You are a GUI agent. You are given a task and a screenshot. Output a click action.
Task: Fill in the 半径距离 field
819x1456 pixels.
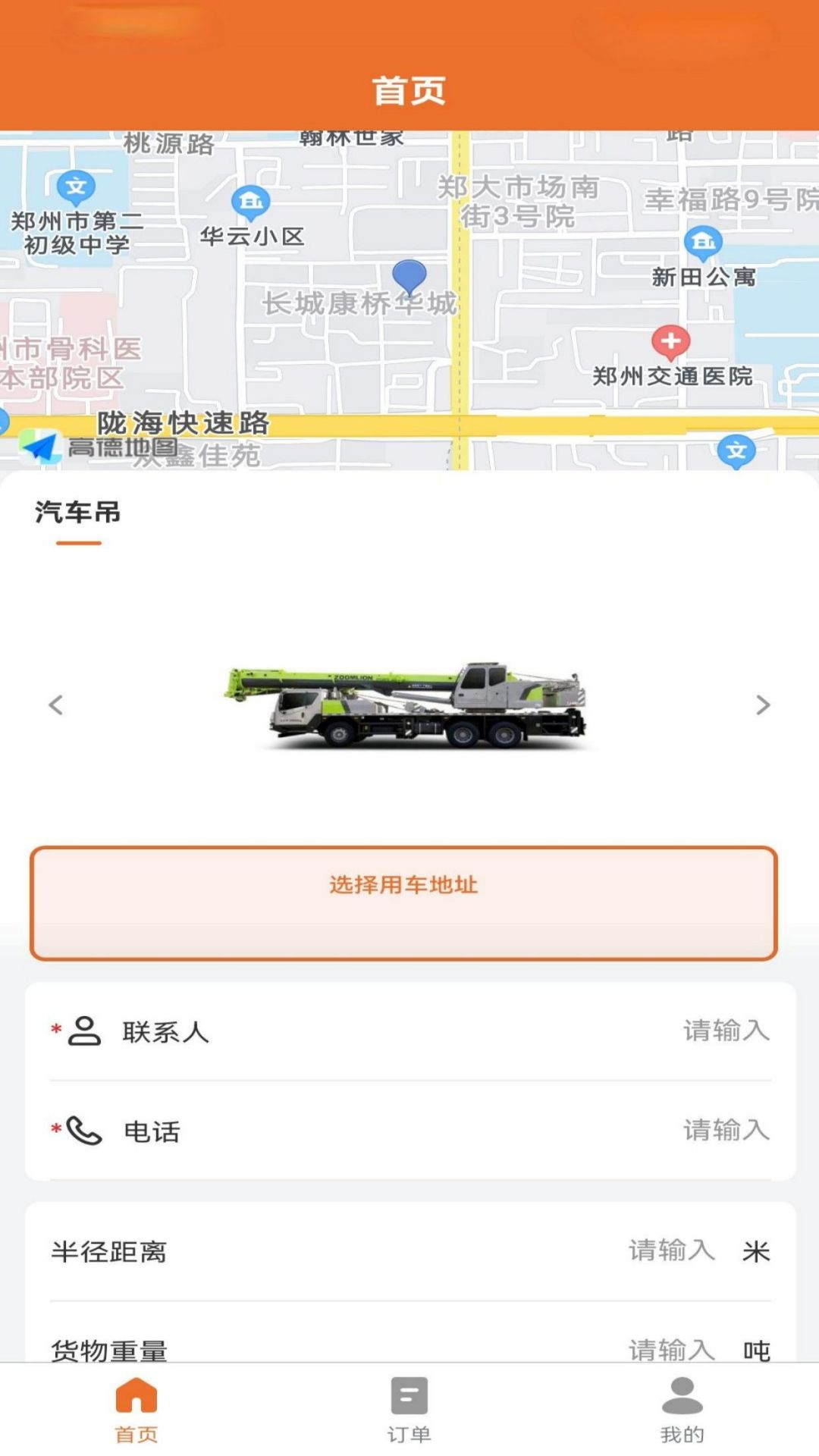tap(671, 1250)
